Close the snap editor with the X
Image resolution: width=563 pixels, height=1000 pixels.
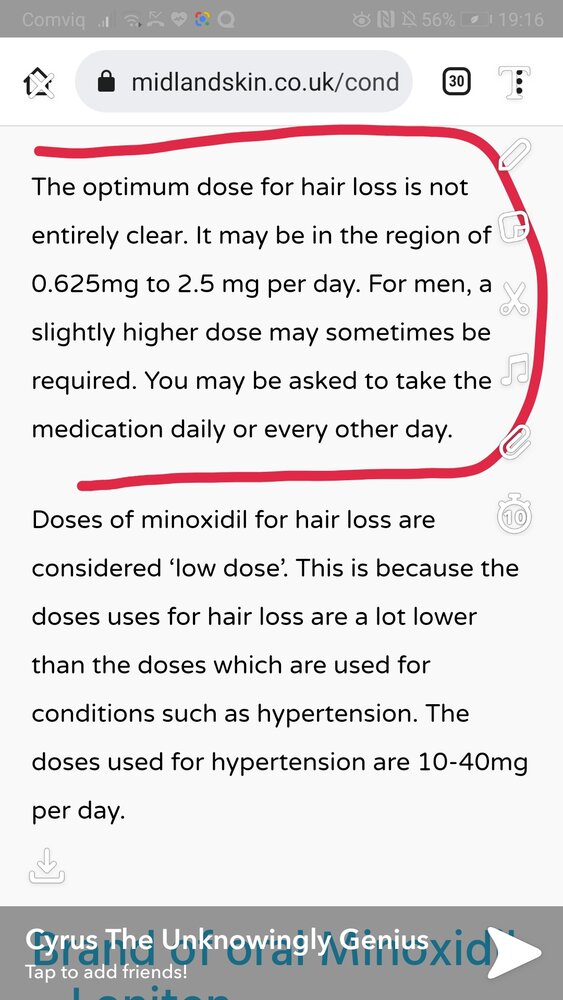pos(38,84)
